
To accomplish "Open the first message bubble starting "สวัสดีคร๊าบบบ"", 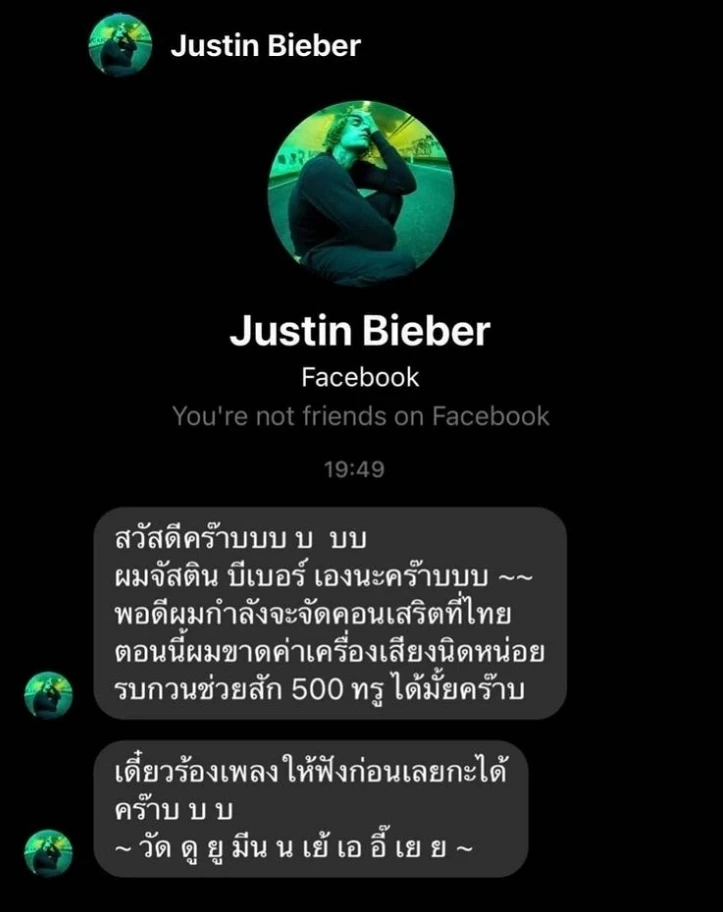I will coord(330,610).
